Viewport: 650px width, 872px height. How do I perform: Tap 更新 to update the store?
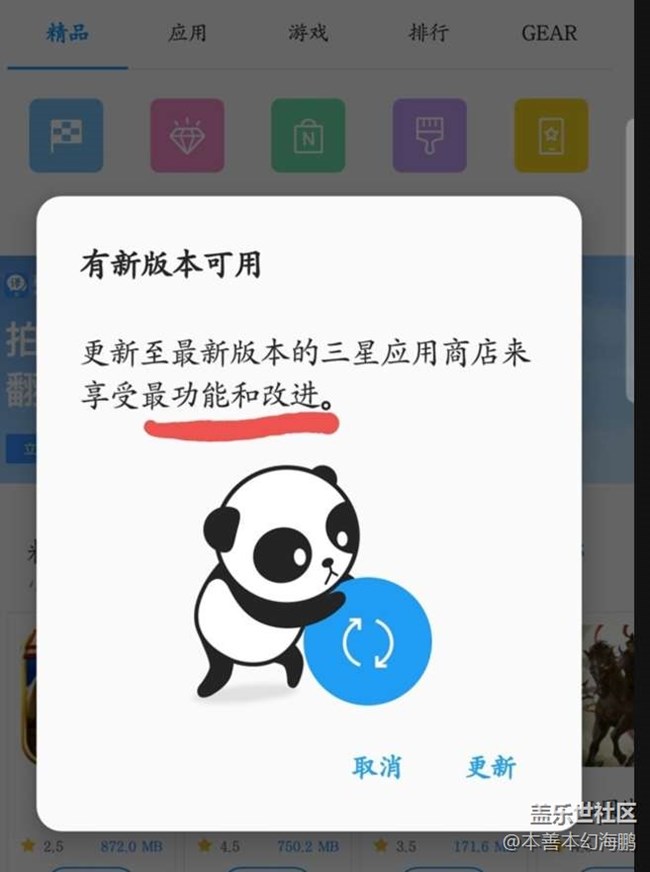tap(491, 767)
